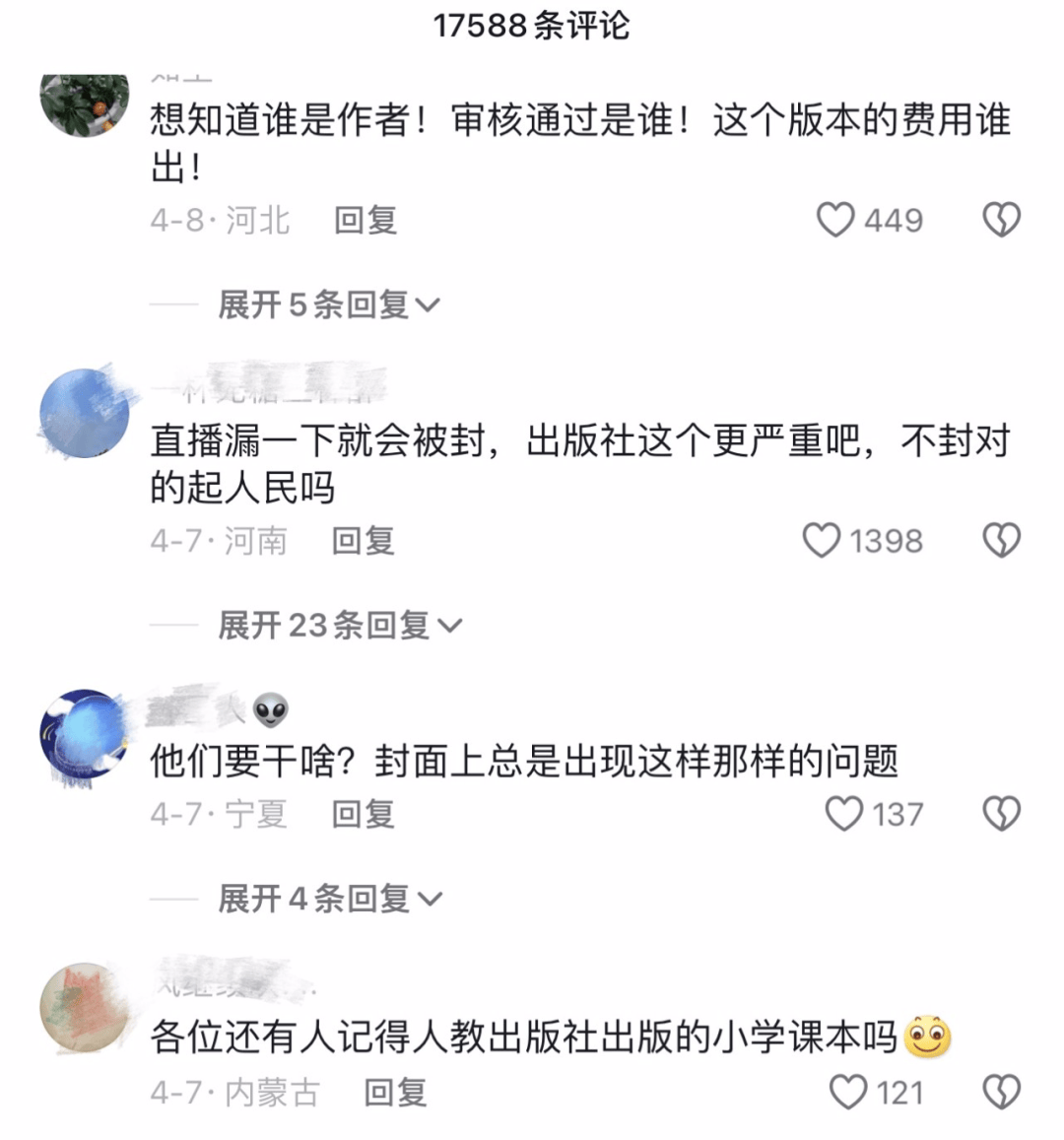The height and width of the screenshot is (1140, 1064).
Task: Open the Inner Mongolia commenter's avatar
Action: pos(85,1009)
